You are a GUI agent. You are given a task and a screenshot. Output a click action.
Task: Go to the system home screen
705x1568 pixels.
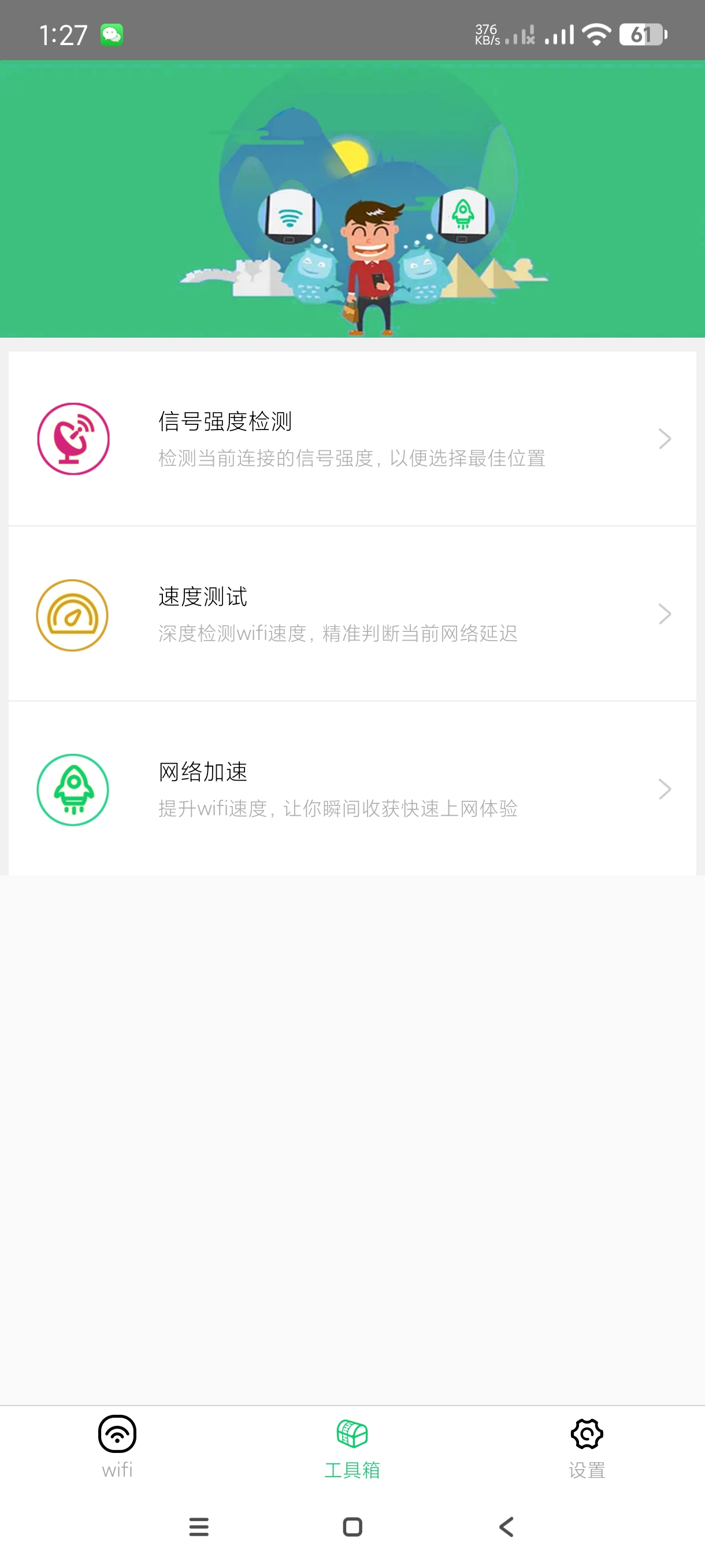point(352,1526)
